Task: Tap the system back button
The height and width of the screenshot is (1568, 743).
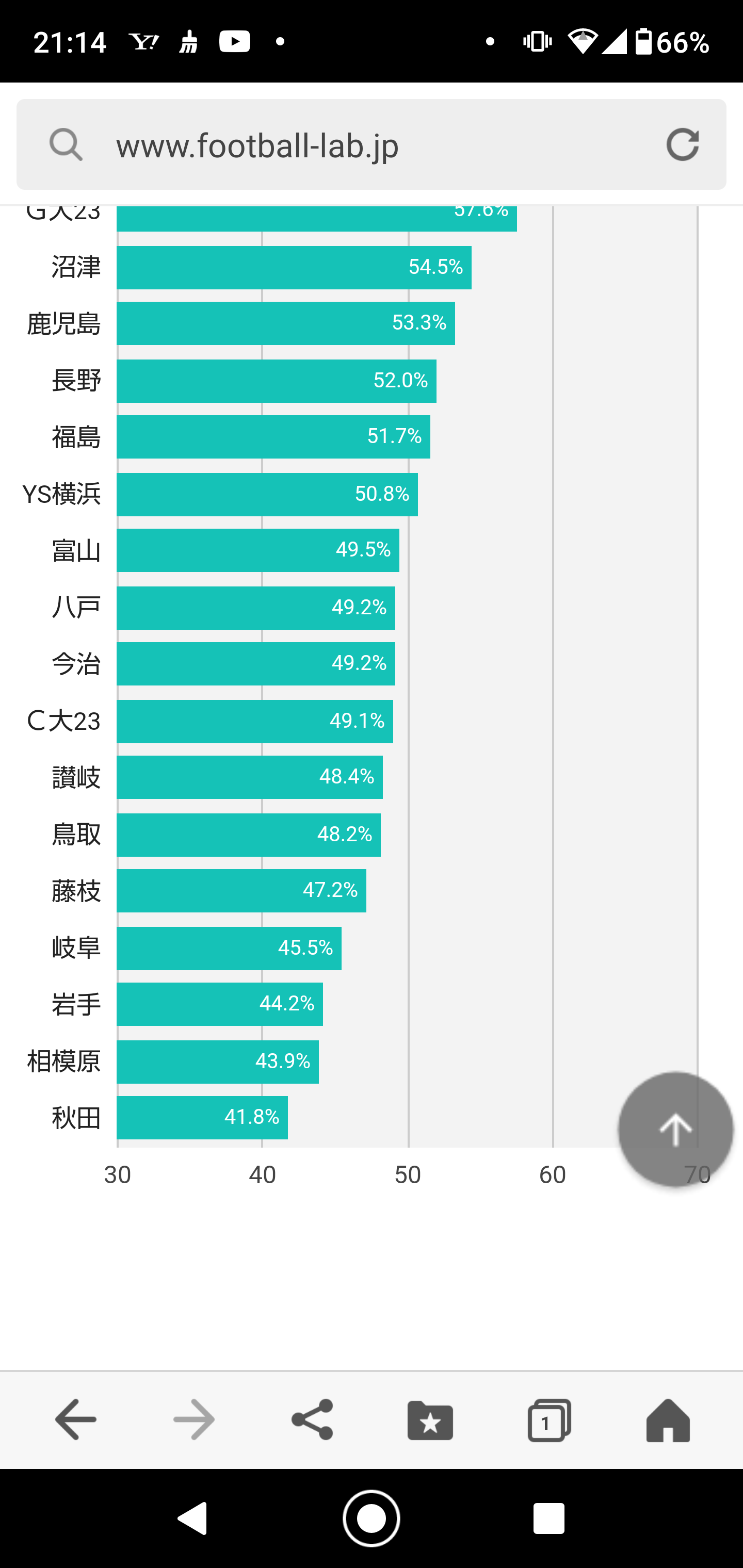Action: point(192,1518)
